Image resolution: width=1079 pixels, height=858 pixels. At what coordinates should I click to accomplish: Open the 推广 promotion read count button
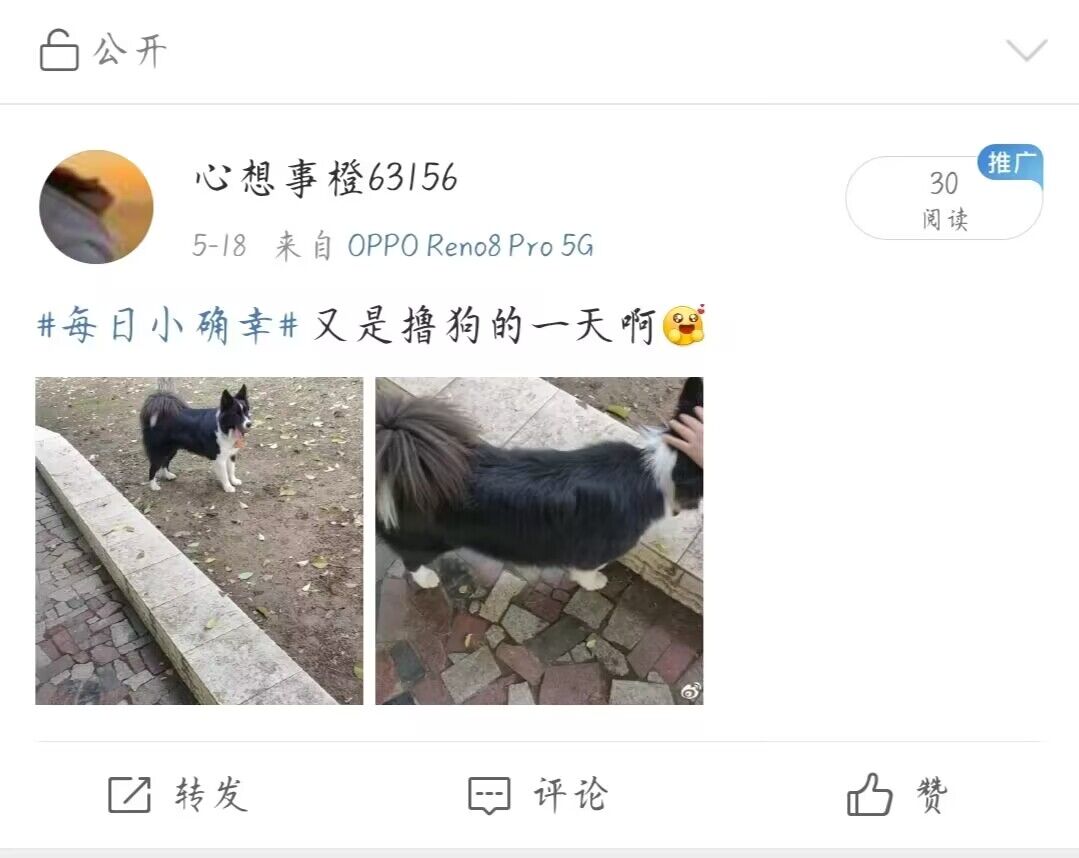pos(943,197)
